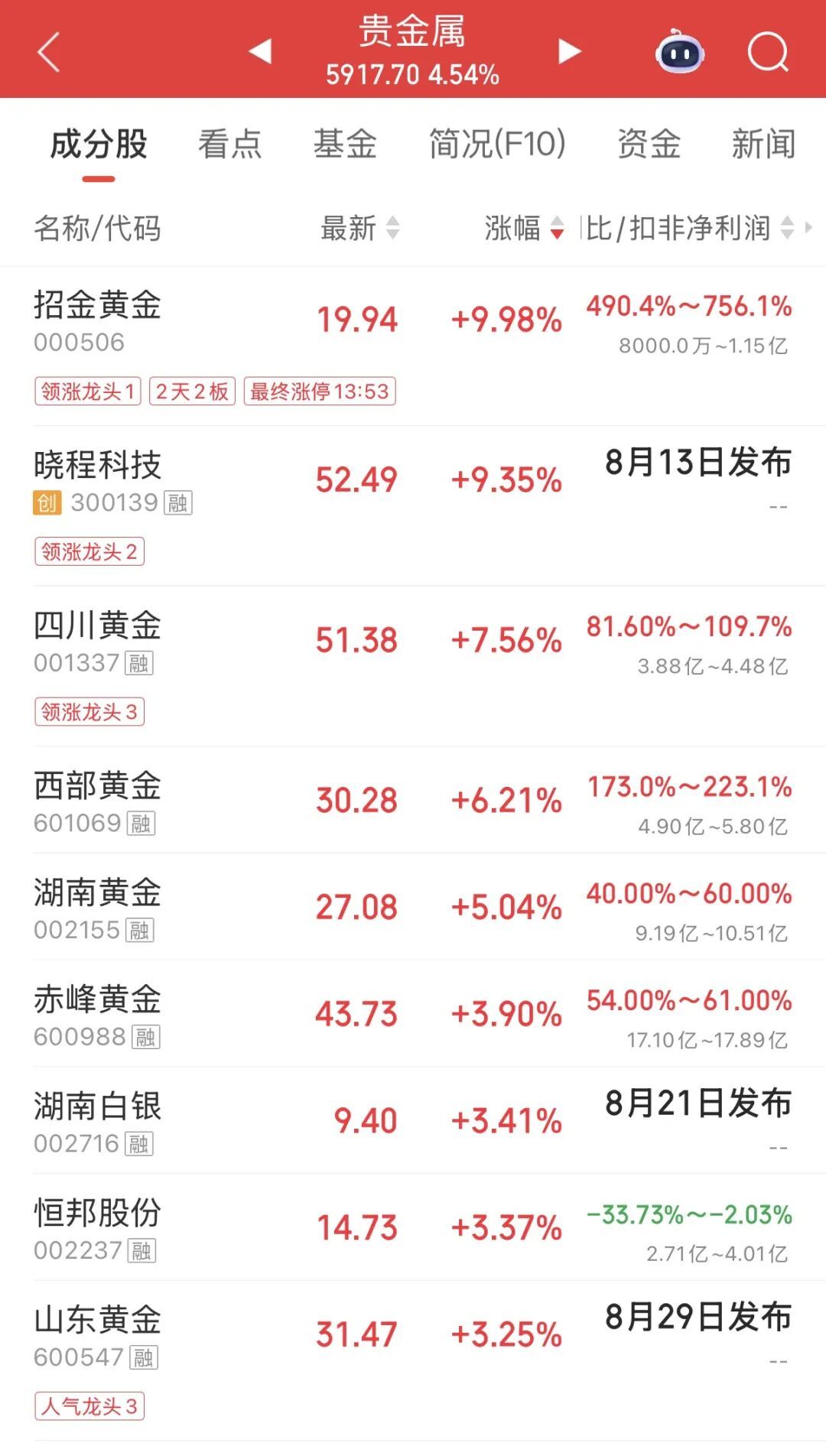826x1456 pixels.
Task: Open stock 招金黄金 000506
Action: click(413, 346)
